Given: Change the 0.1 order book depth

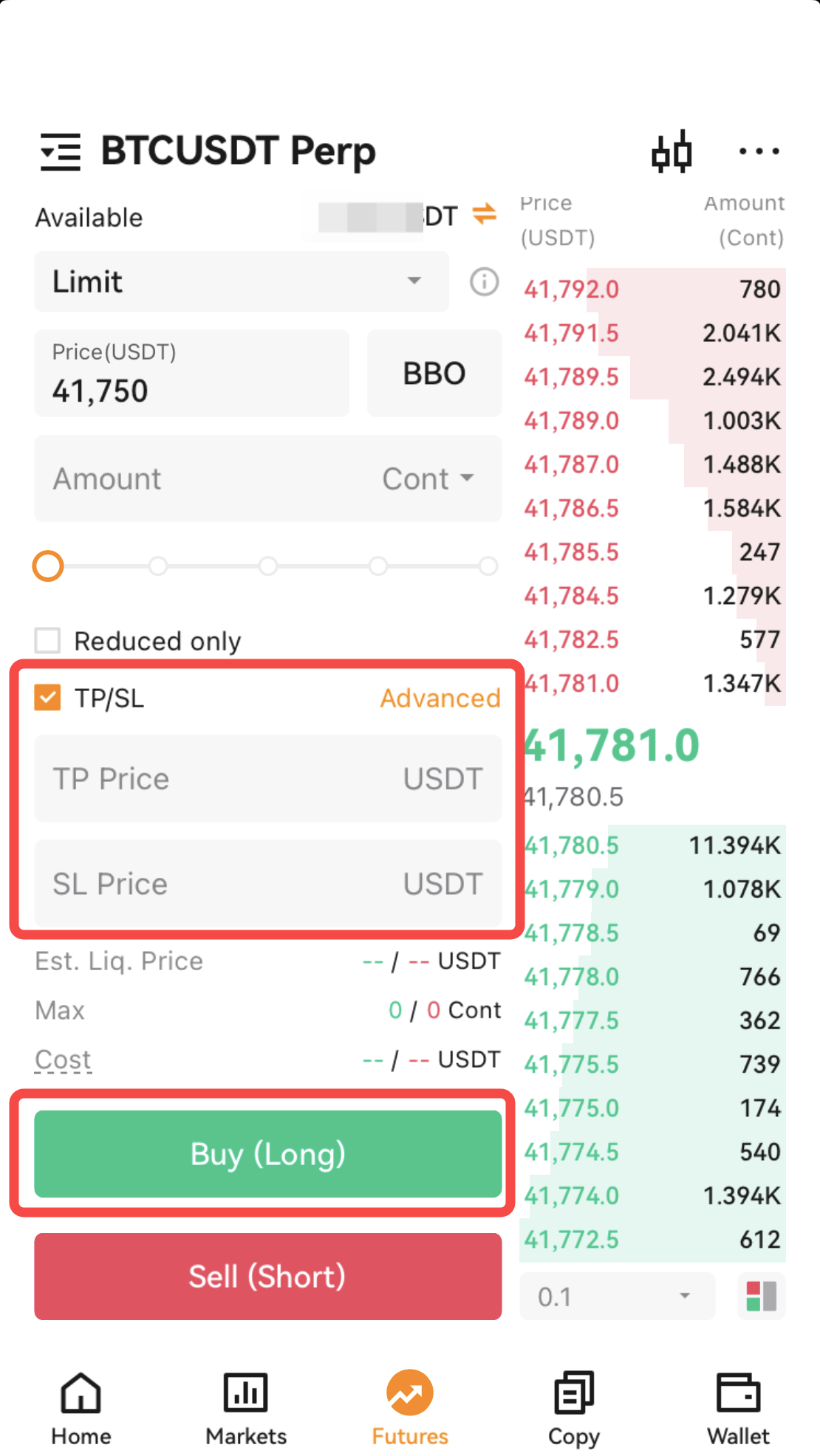Looking at the screenshot, I should click(618, 1296).
